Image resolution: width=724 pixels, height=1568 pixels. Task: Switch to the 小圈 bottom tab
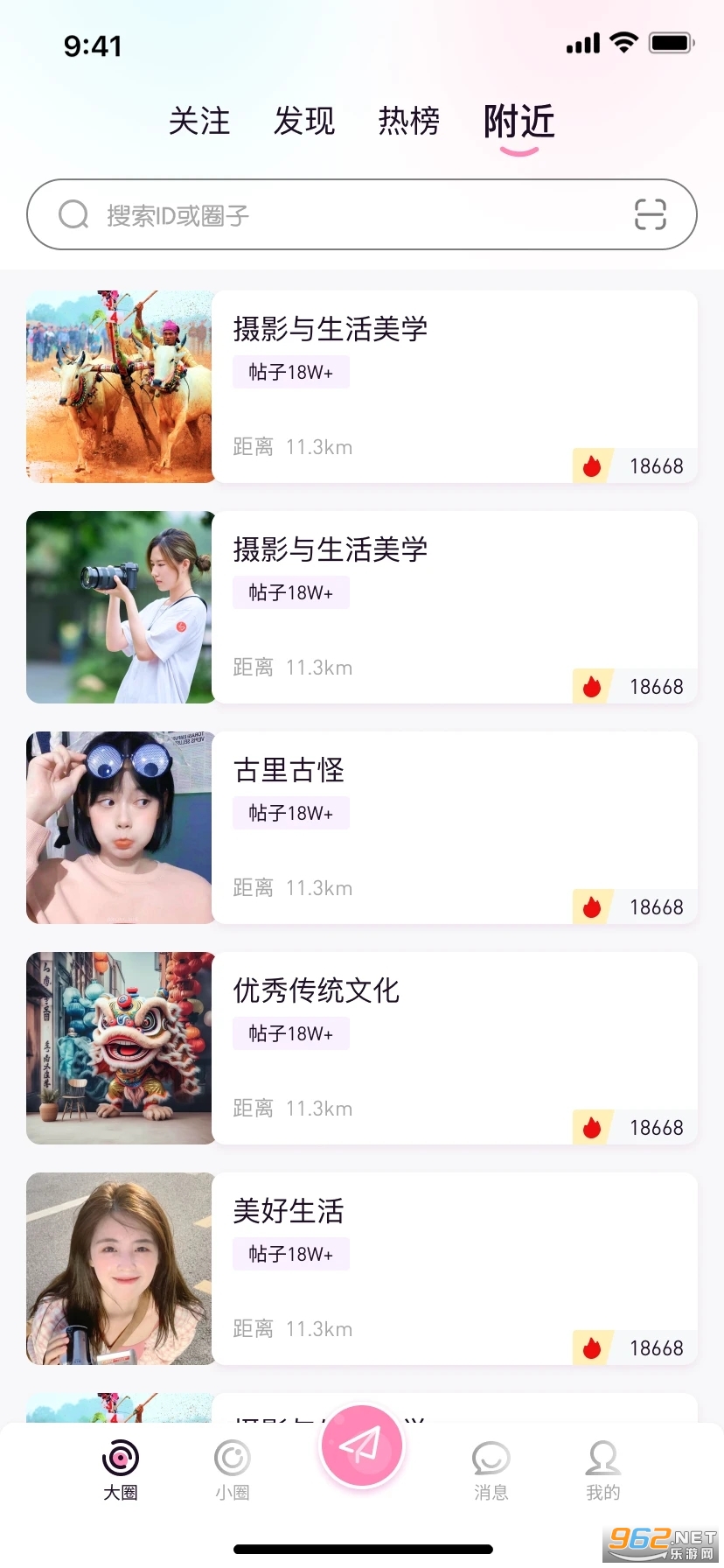233,1470
